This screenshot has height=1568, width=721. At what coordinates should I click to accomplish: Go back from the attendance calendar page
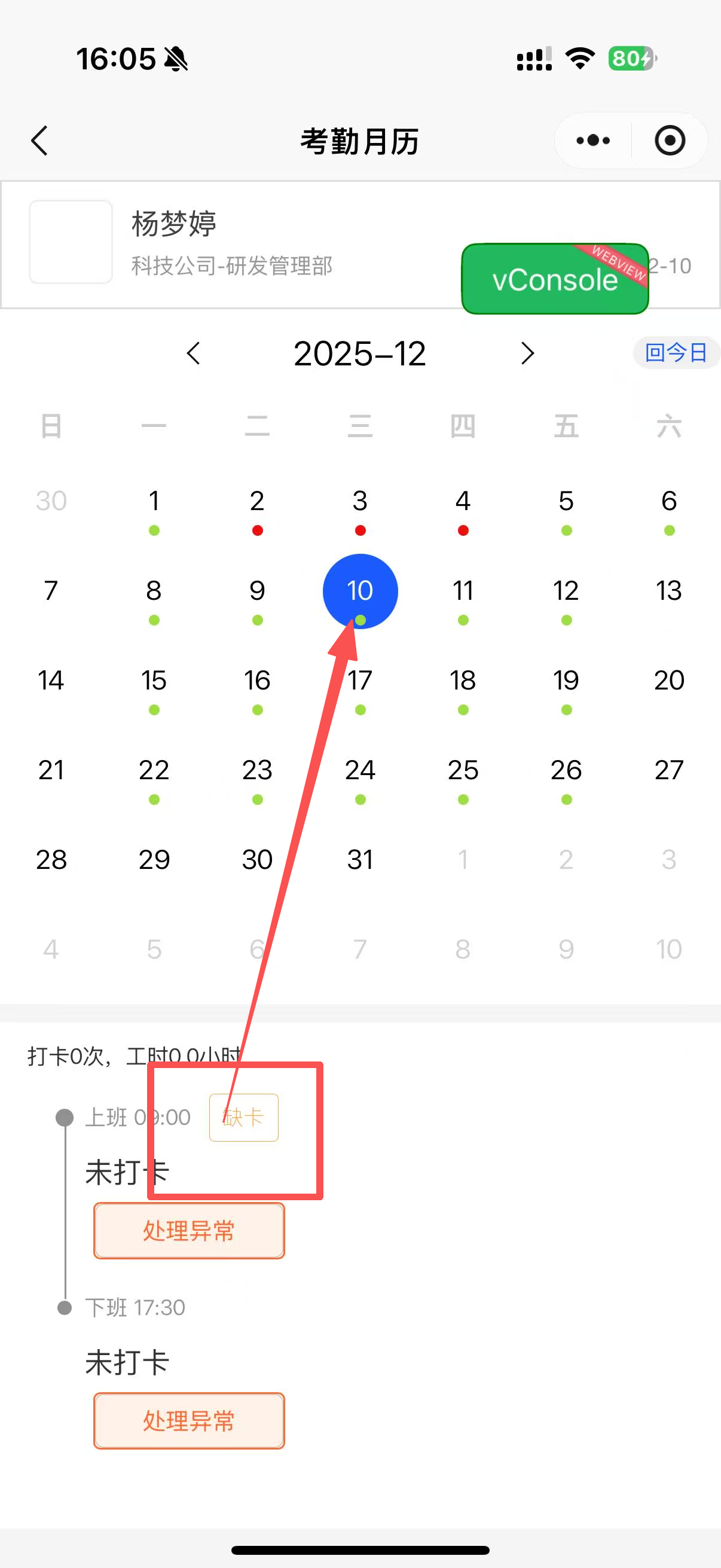40,141
